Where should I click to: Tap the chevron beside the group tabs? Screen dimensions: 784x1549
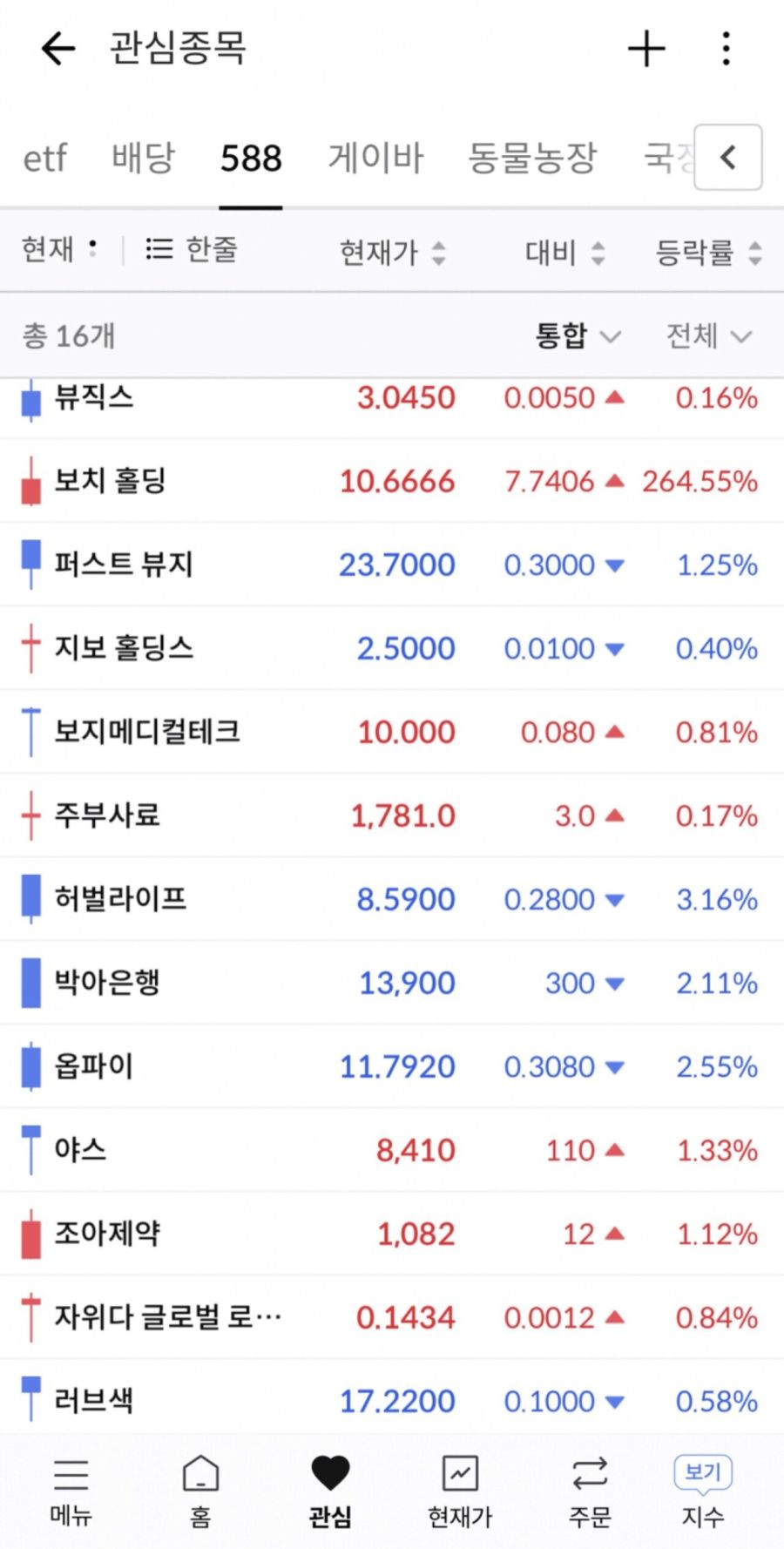coord(728,158)
